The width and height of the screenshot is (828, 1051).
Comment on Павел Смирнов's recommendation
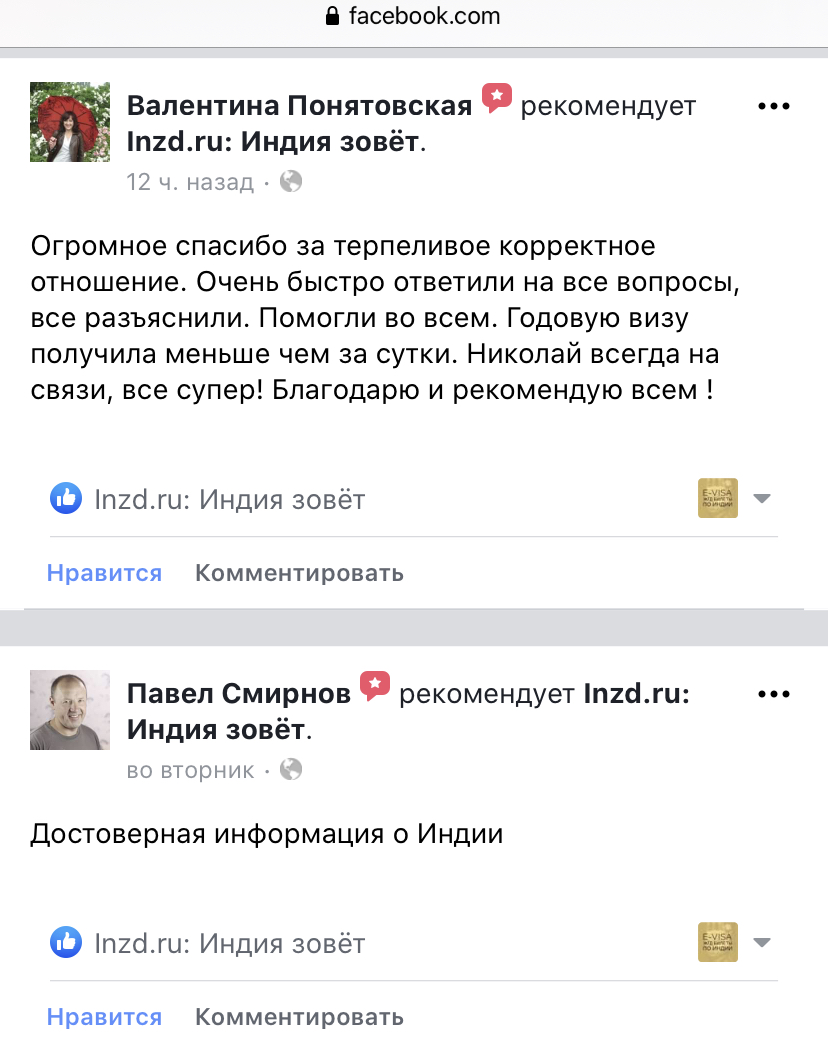coord(299,1017)
